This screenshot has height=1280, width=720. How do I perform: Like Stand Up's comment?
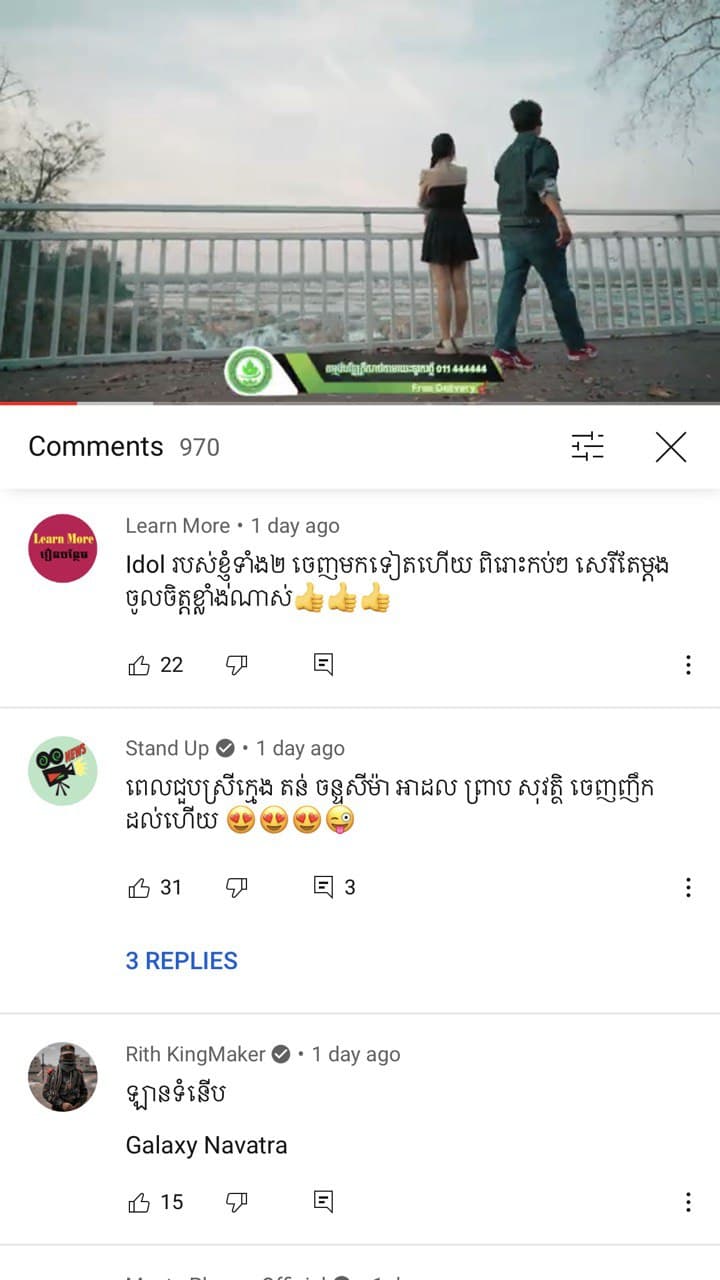coord(140,887)
